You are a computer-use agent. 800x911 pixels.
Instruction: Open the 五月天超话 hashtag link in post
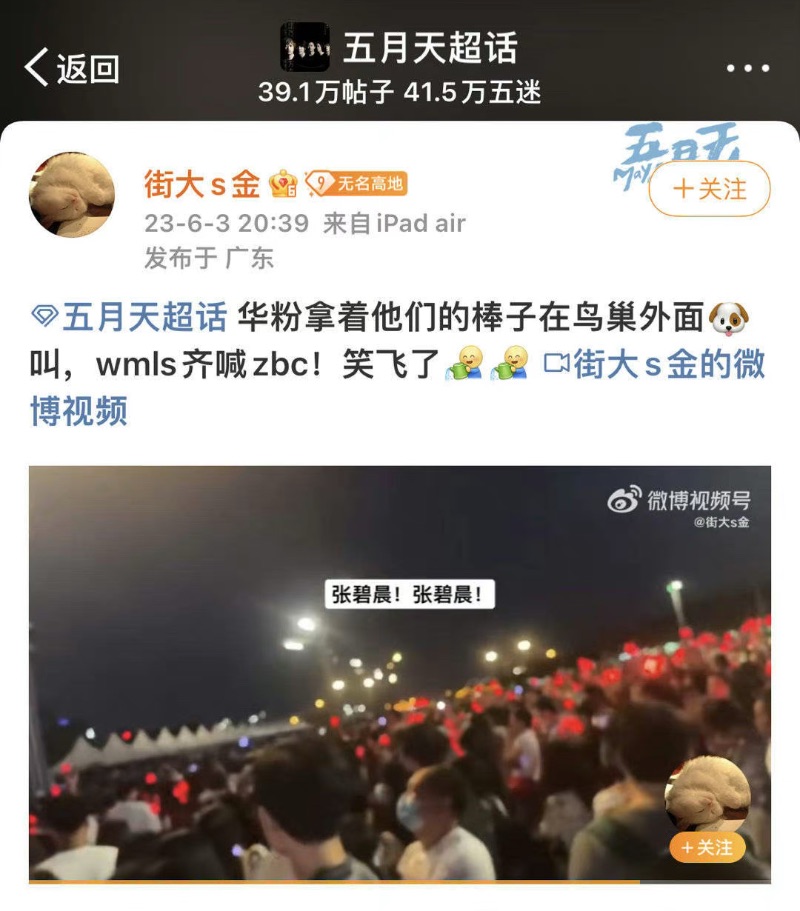(130, 318)
